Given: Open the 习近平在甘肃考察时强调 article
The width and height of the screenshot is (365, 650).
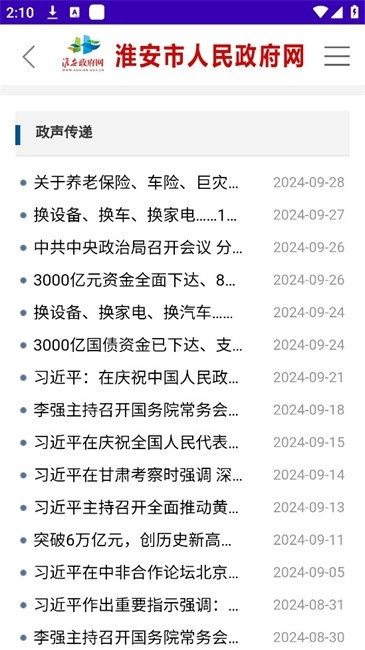Looking at the screenshot, I should tap(138, 475).
